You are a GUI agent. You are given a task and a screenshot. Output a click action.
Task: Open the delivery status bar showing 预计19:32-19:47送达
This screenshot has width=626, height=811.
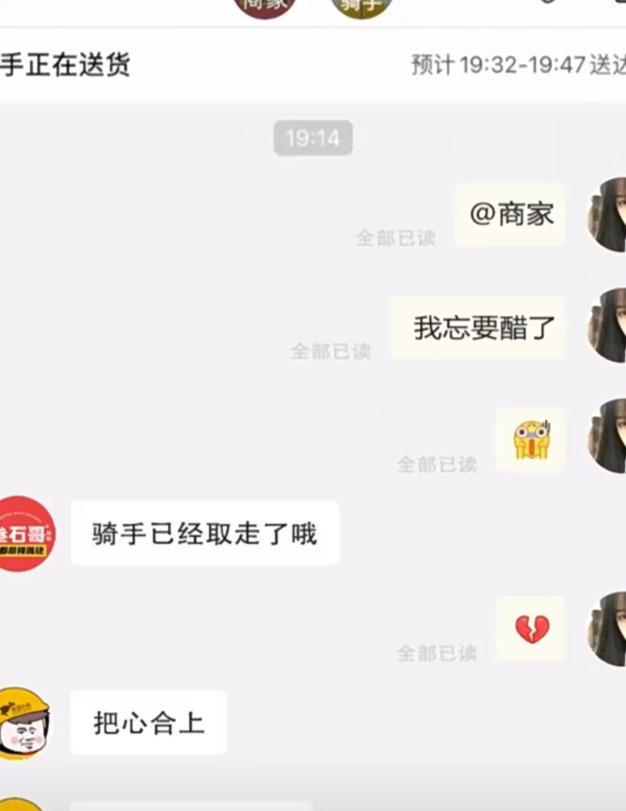[313, 65]
